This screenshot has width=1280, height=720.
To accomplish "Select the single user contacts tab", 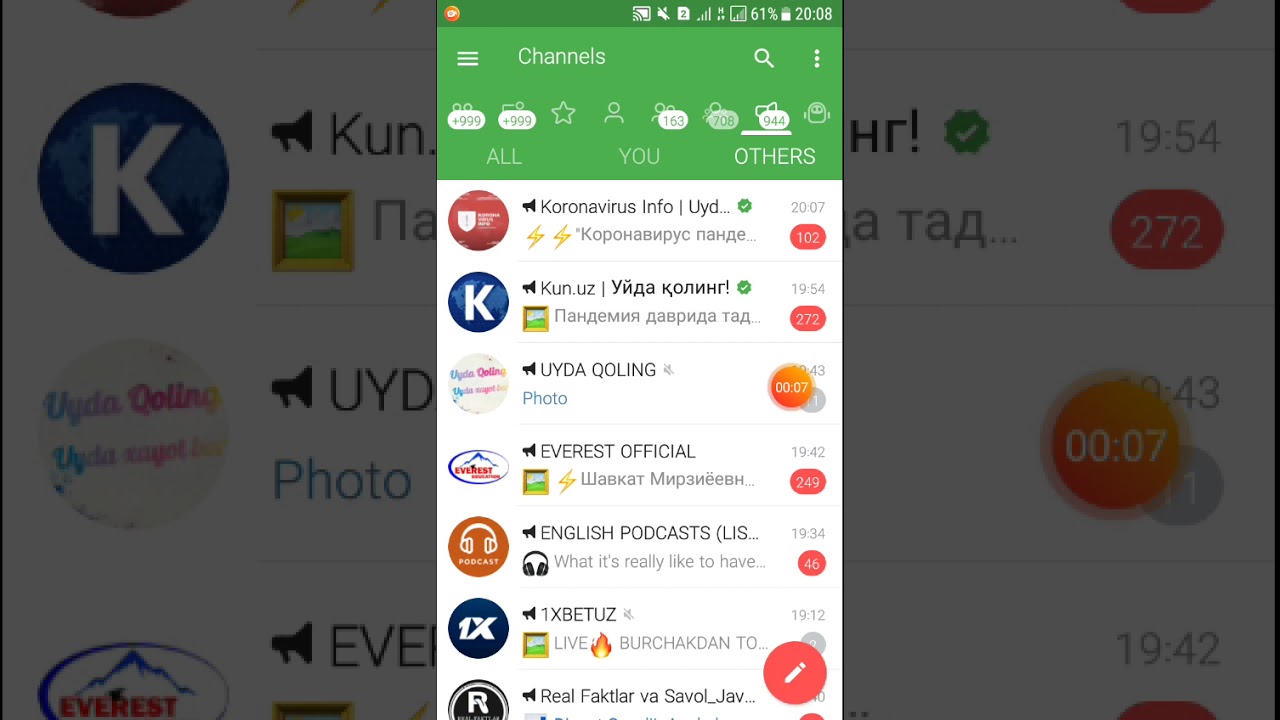I will [614, 113].
